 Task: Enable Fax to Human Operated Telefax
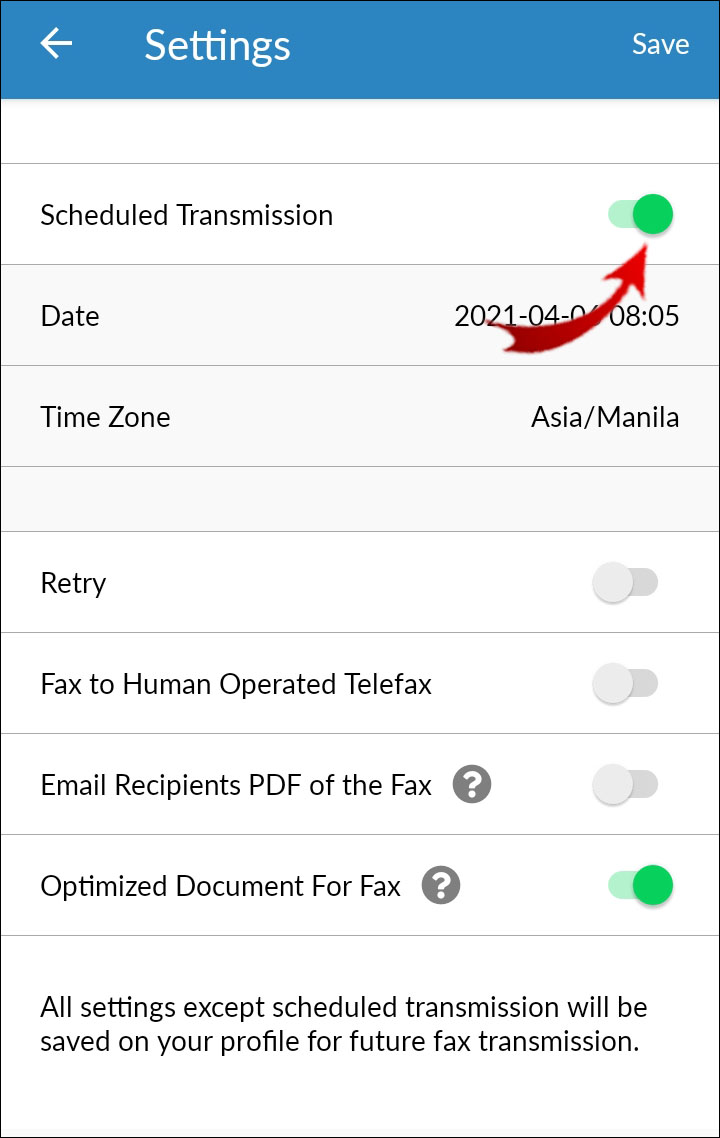[x=626, y=684]
